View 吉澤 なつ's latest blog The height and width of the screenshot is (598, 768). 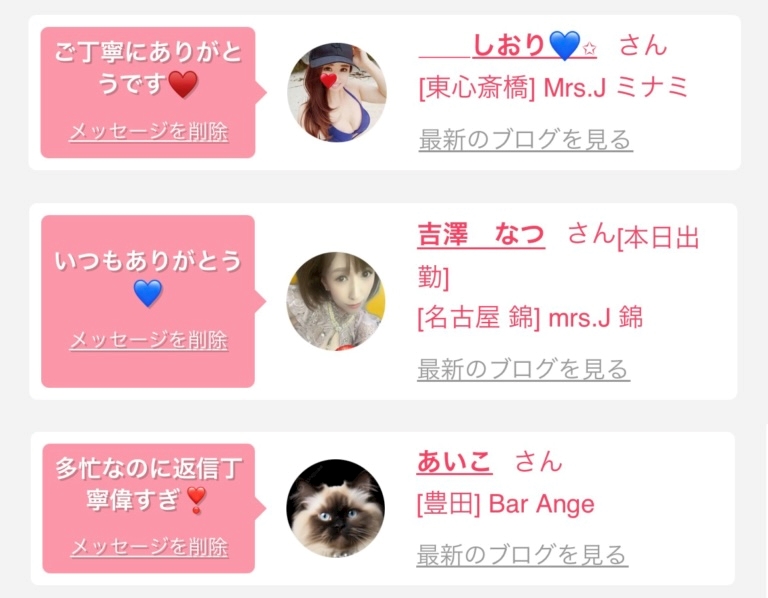click(x=524, y=369)
